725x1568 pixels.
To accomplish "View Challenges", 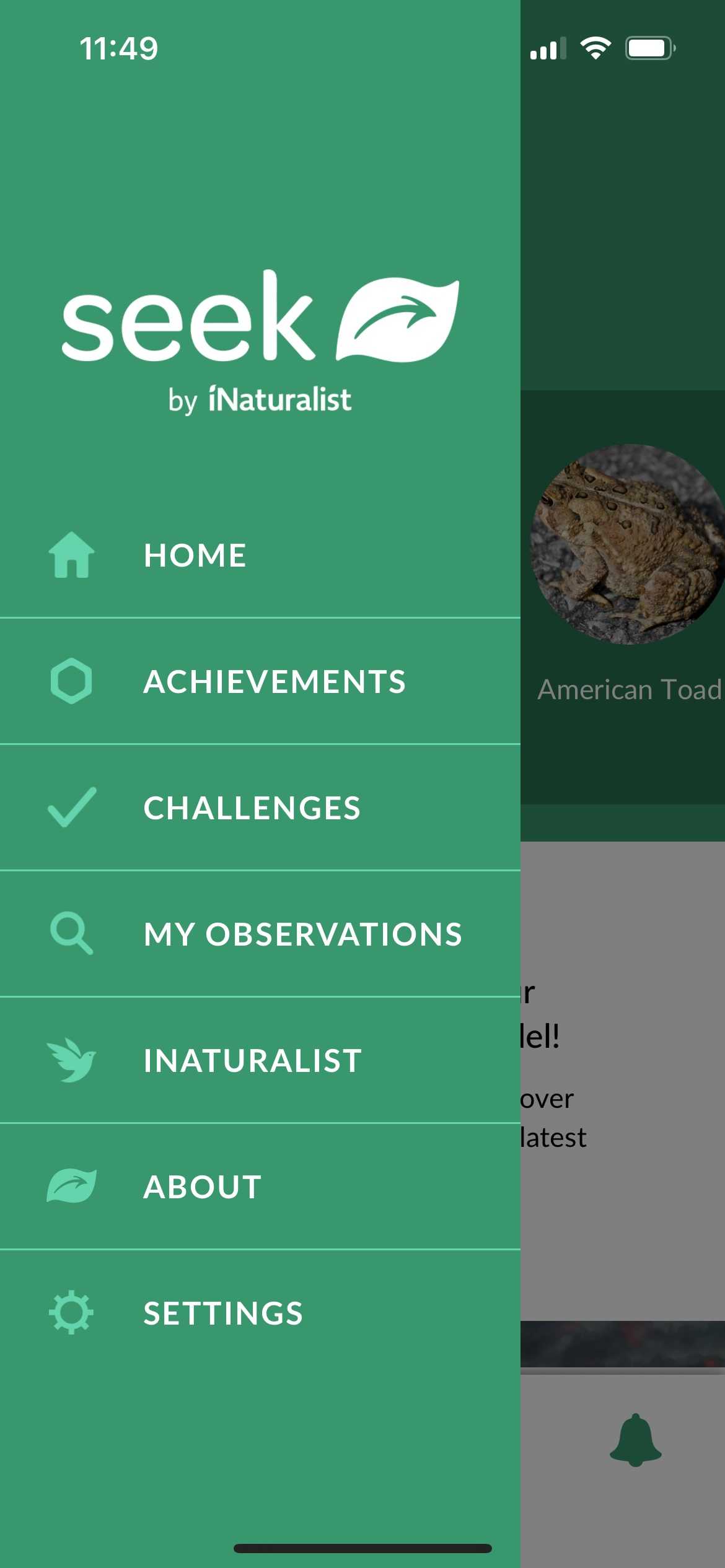I will pos(252,808).
